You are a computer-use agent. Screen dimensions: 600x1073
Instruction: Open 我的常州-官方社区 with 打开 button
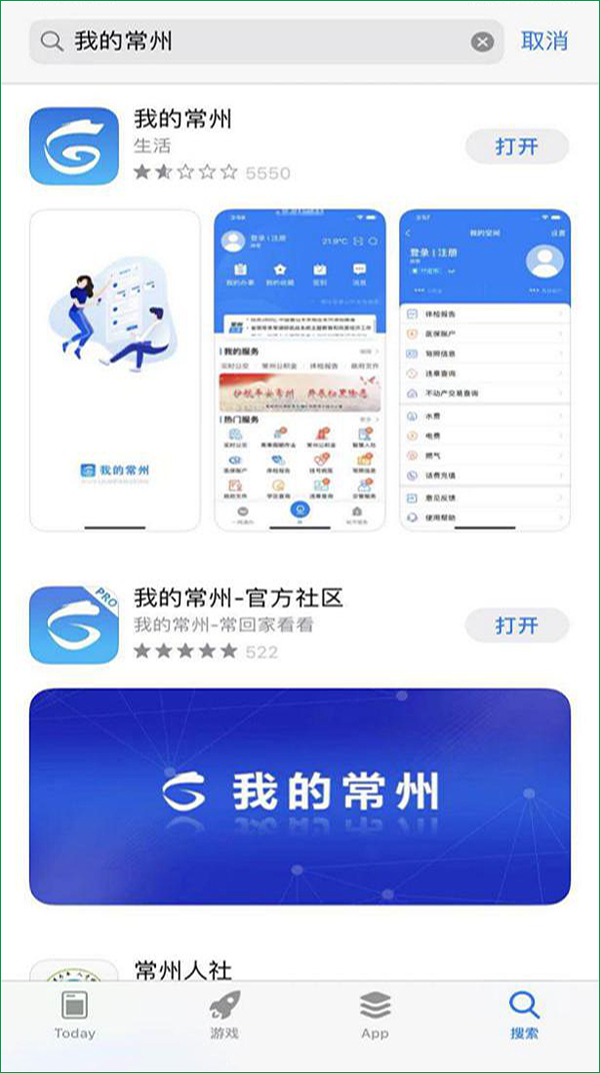(517, 626)
